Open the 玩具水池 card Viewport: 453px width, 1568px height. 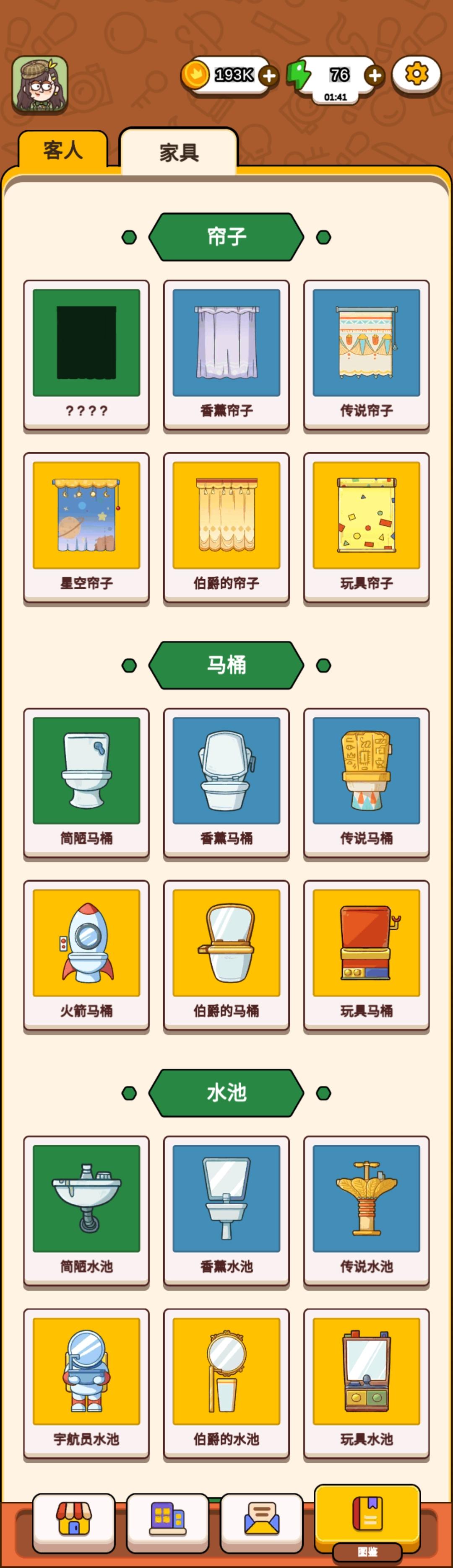tap(367, 1383)
